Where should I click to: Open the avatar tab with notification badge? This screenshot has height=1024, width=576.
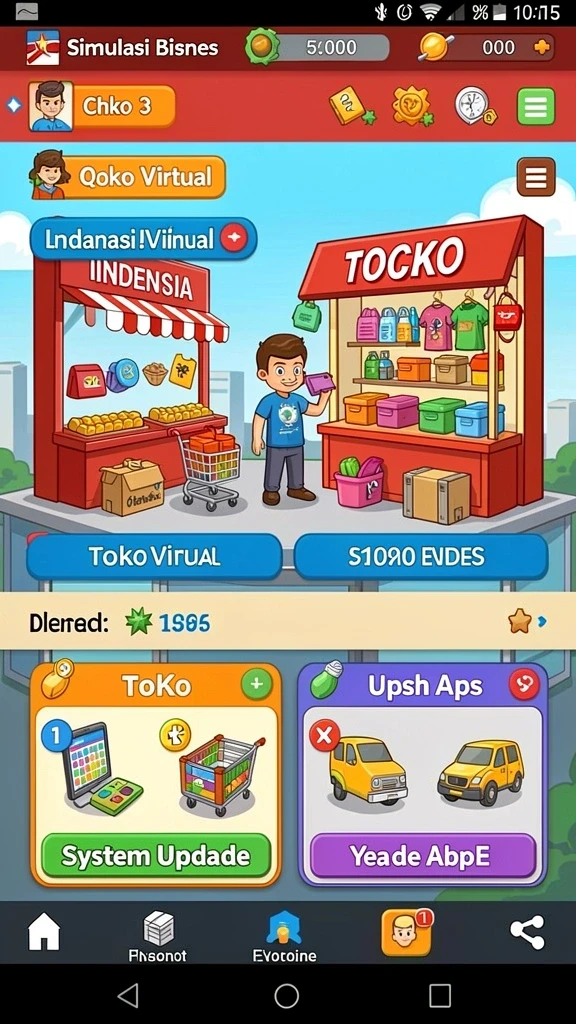(408, 933)
